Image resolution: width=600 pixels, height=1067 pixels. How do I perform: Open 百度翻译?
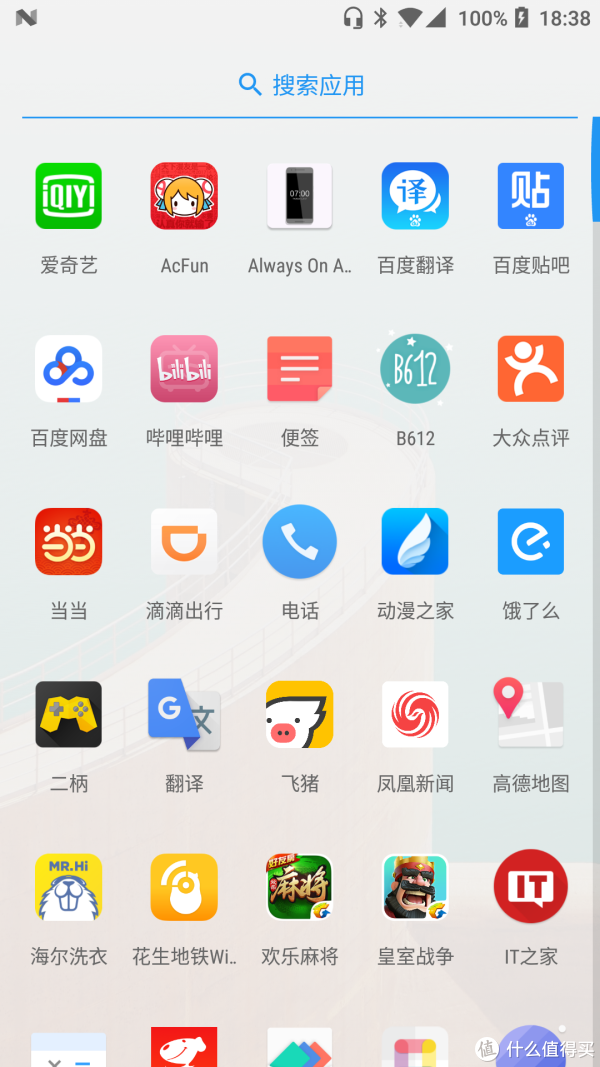click(x=415, y=196)
